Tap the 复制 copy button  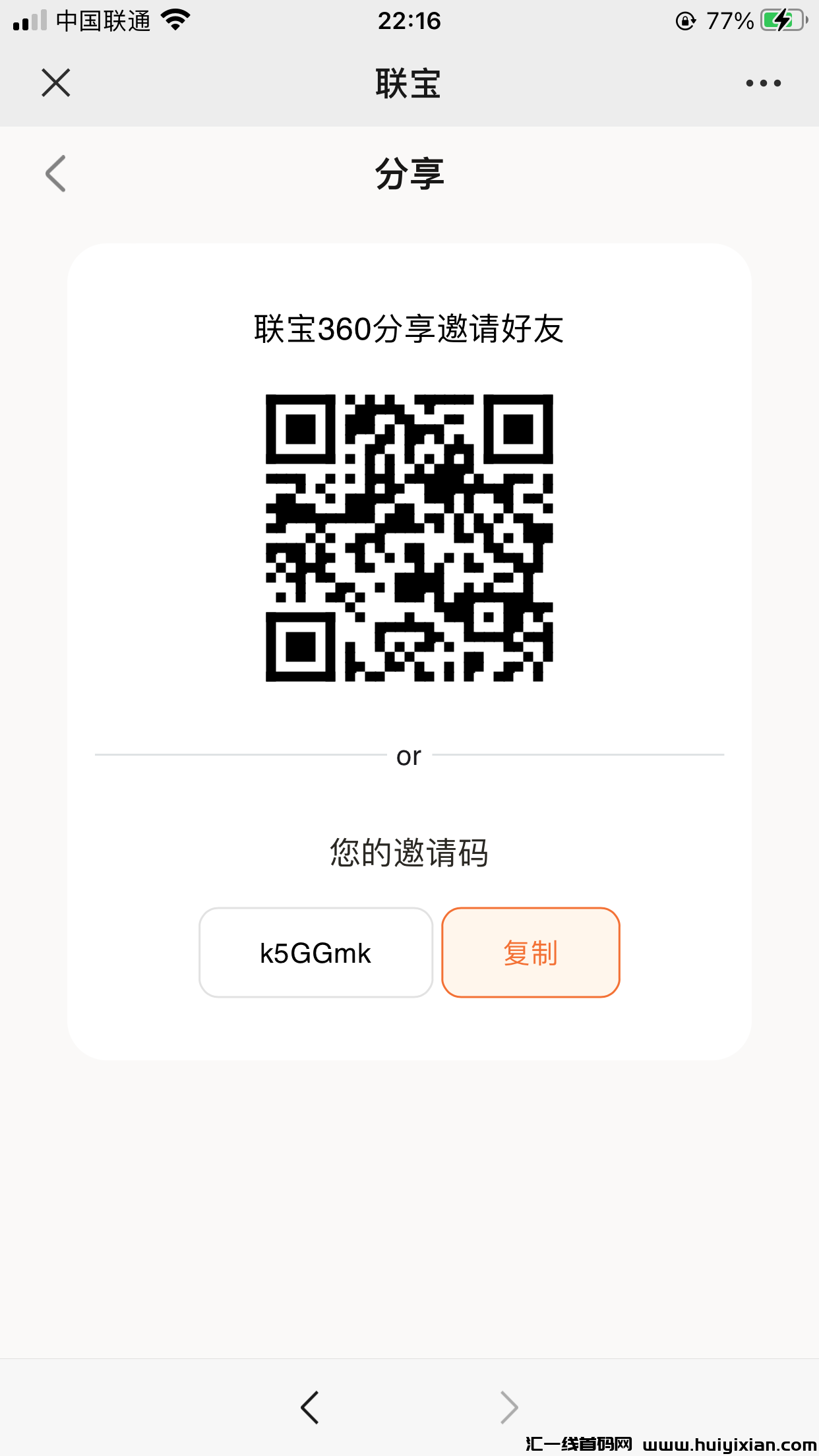531,952
